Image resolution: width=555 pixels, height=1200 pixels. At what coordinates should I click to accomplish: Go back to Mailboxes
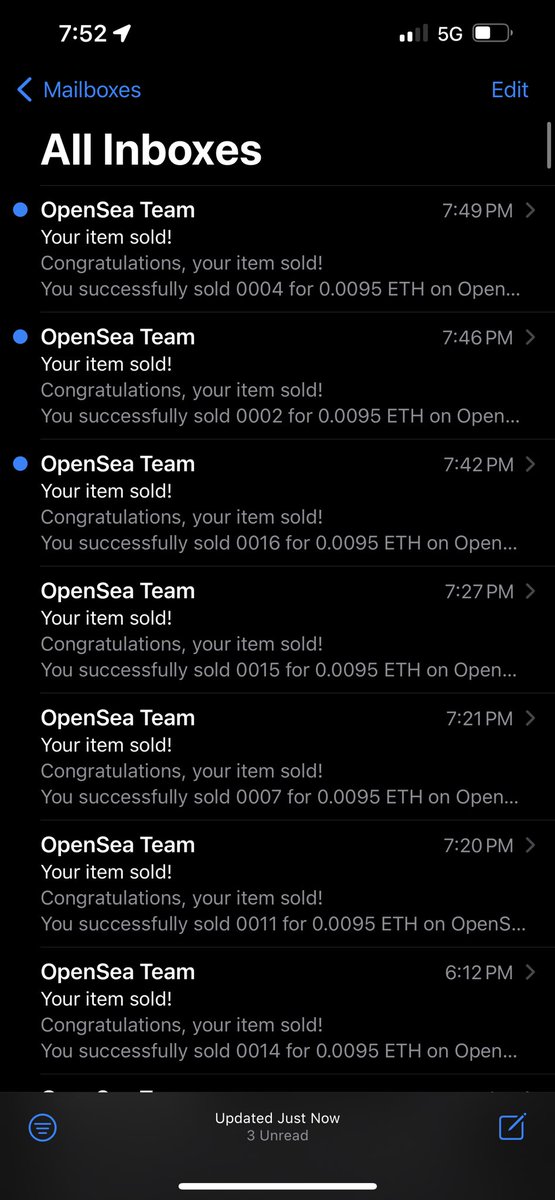[79, 90]
